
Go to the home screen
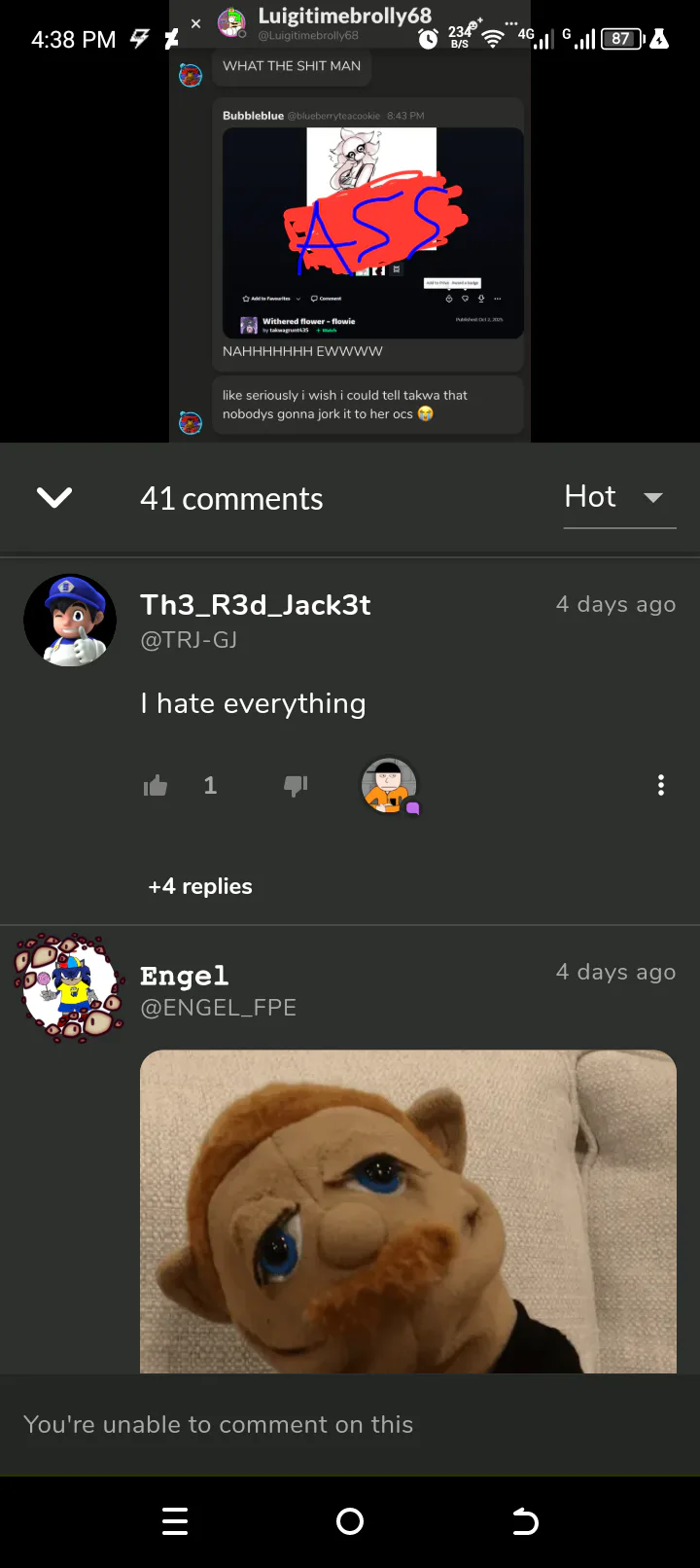coord(350,1521)
